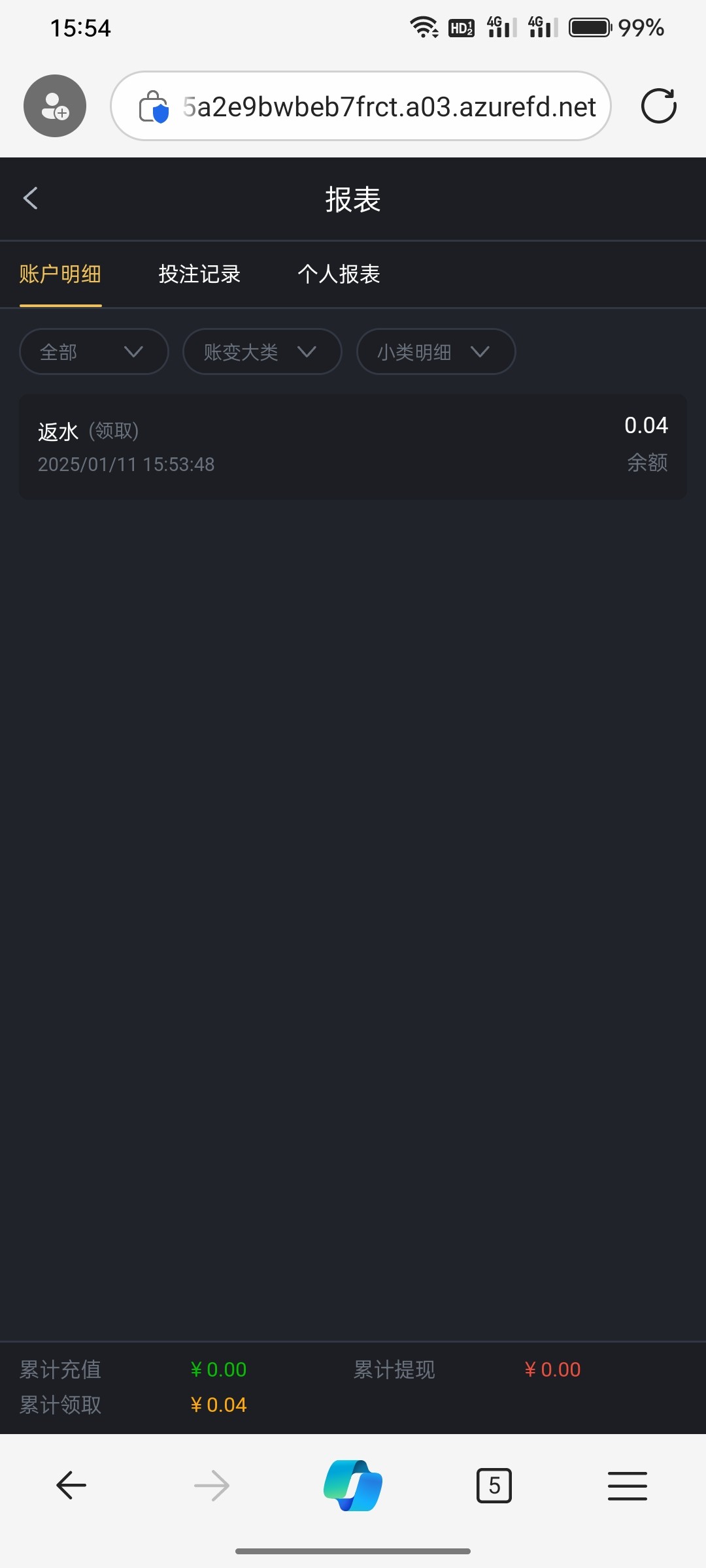The height and width of the screenshot is (1568, 706).
Task: Go back using the header arrow
Action: 31,199
